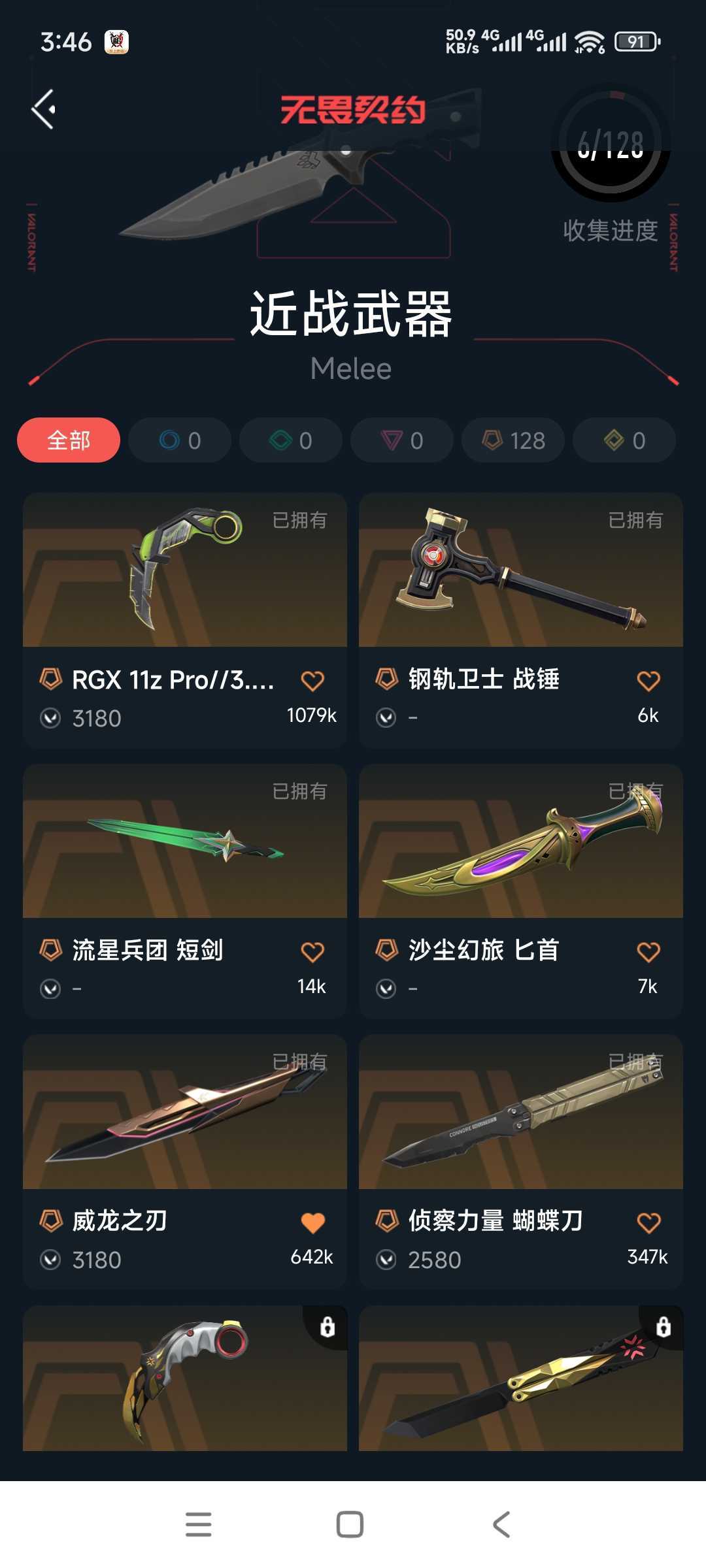
Task: Filter by the green diamond tier chip
Action: (x=291, y=440)
